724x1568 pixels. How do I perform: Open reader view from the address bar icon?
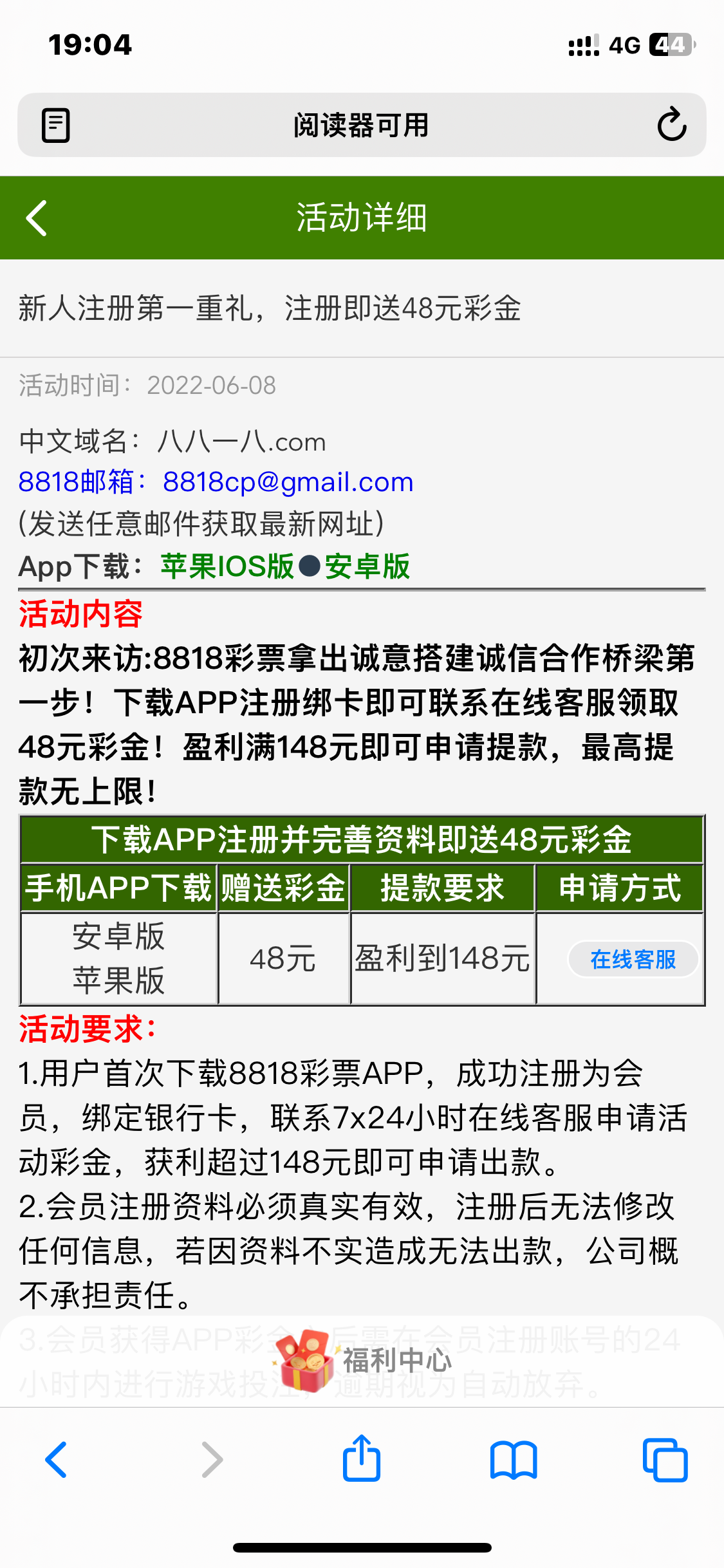(x=55, y=125)
